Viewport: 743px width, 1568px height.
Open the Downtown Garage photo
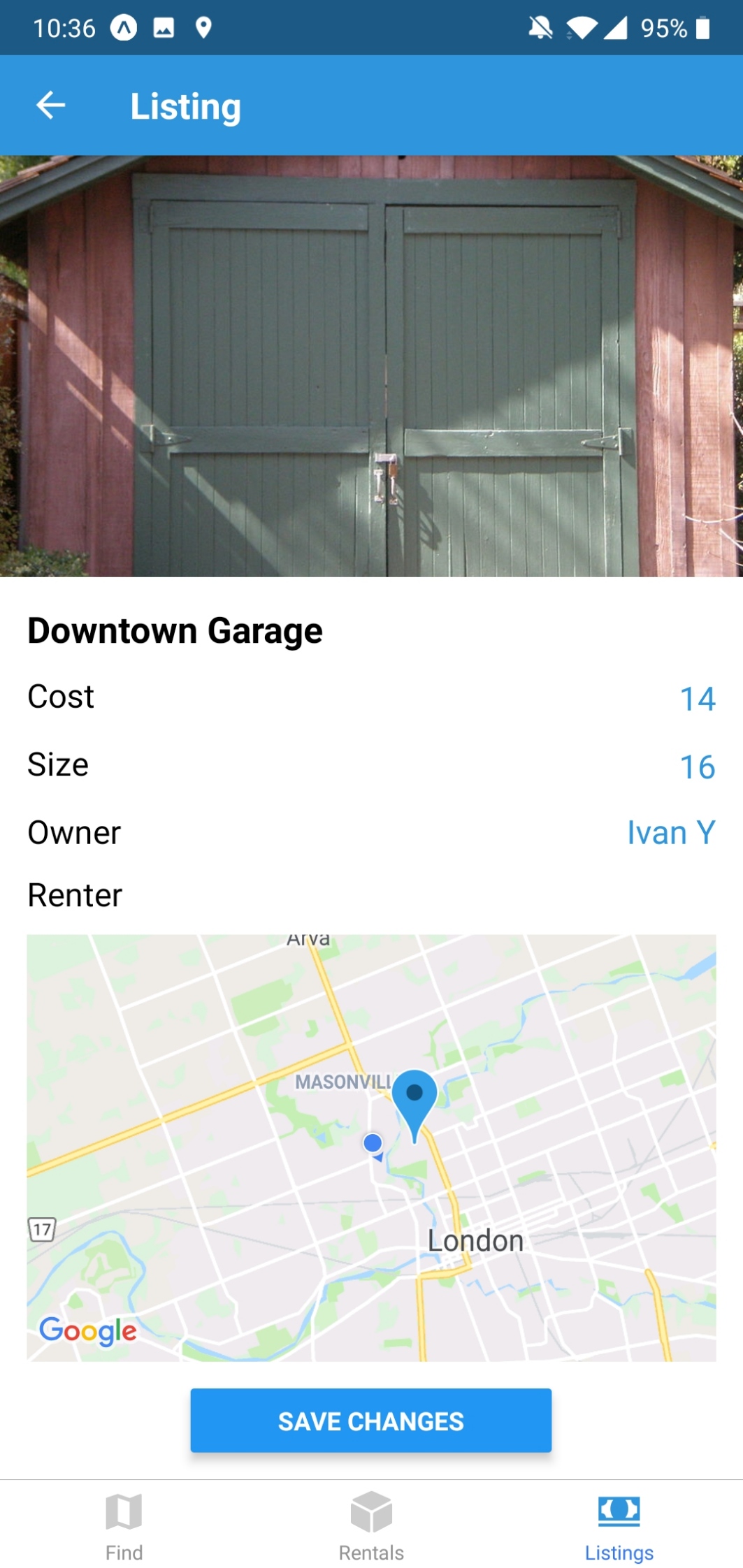click(x=371, y=365)
